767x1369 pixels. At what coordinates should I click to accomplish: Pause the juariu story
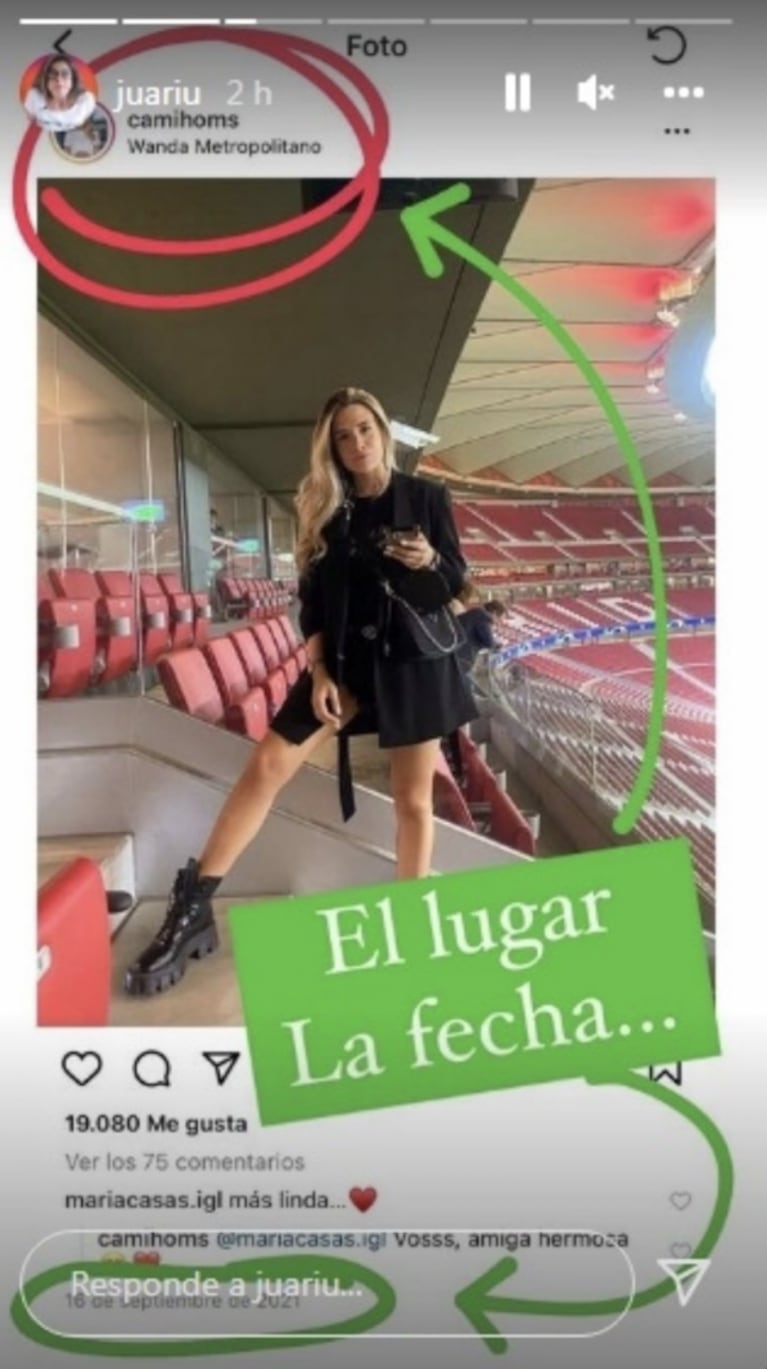pyautogui.click(x=517, y=93)
